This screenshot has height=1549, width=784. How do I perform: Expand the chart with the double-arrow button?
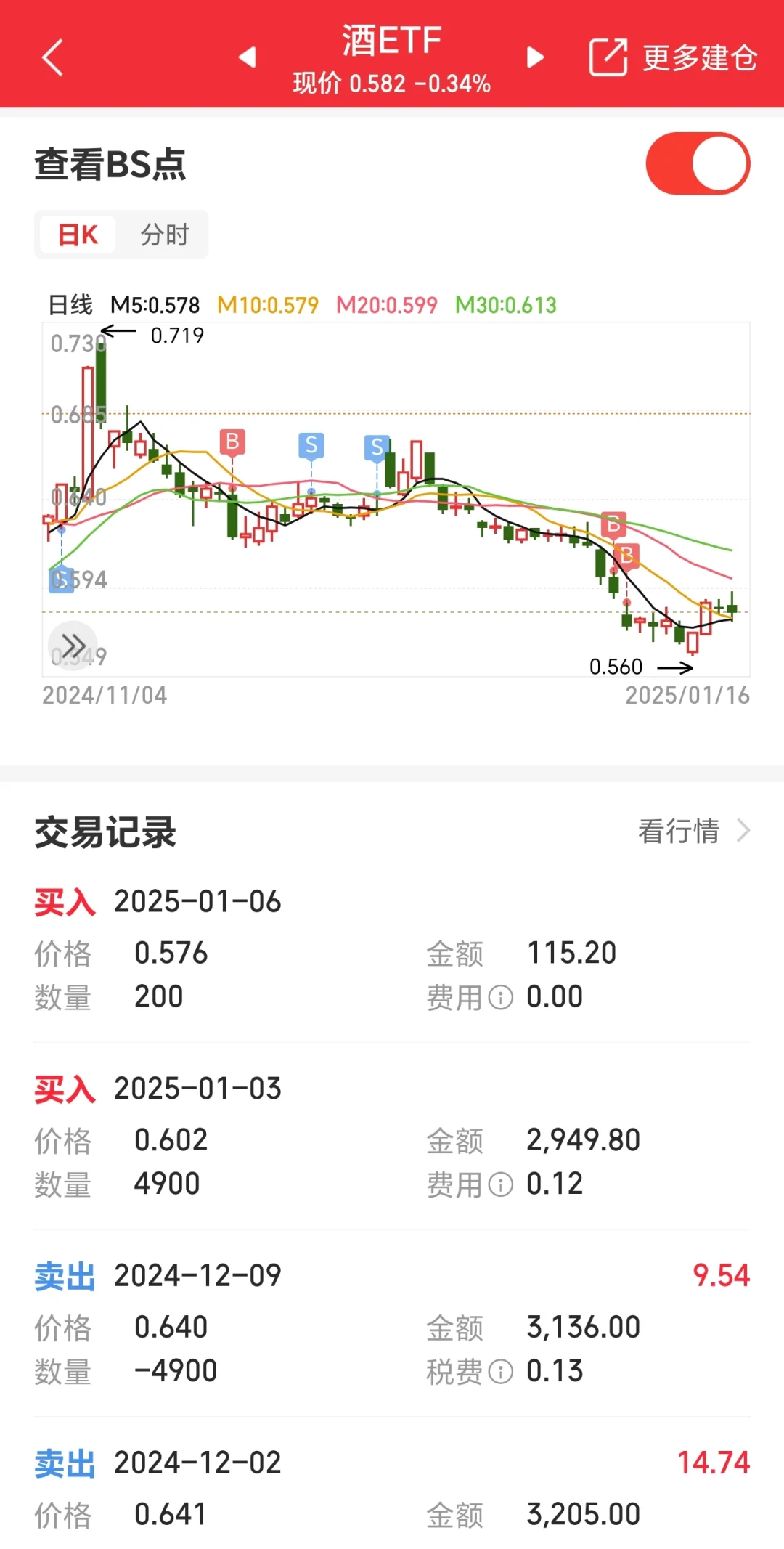tap(73, 645)
